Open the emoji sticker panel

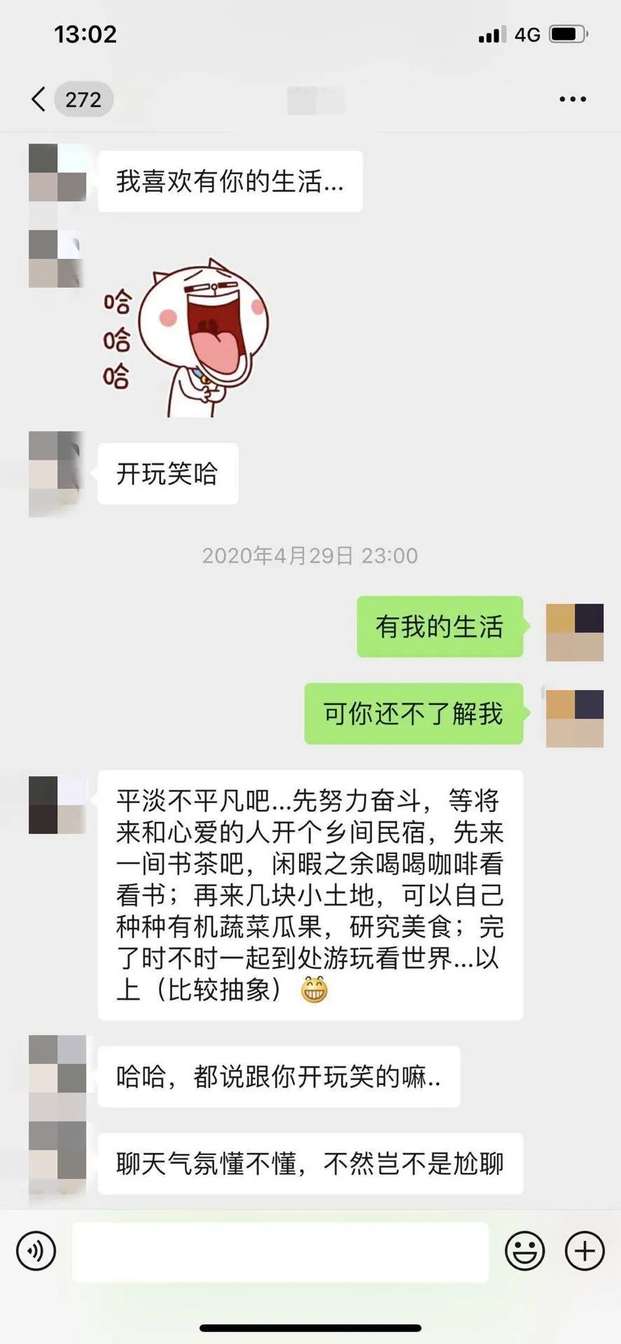pos(524,1250)
